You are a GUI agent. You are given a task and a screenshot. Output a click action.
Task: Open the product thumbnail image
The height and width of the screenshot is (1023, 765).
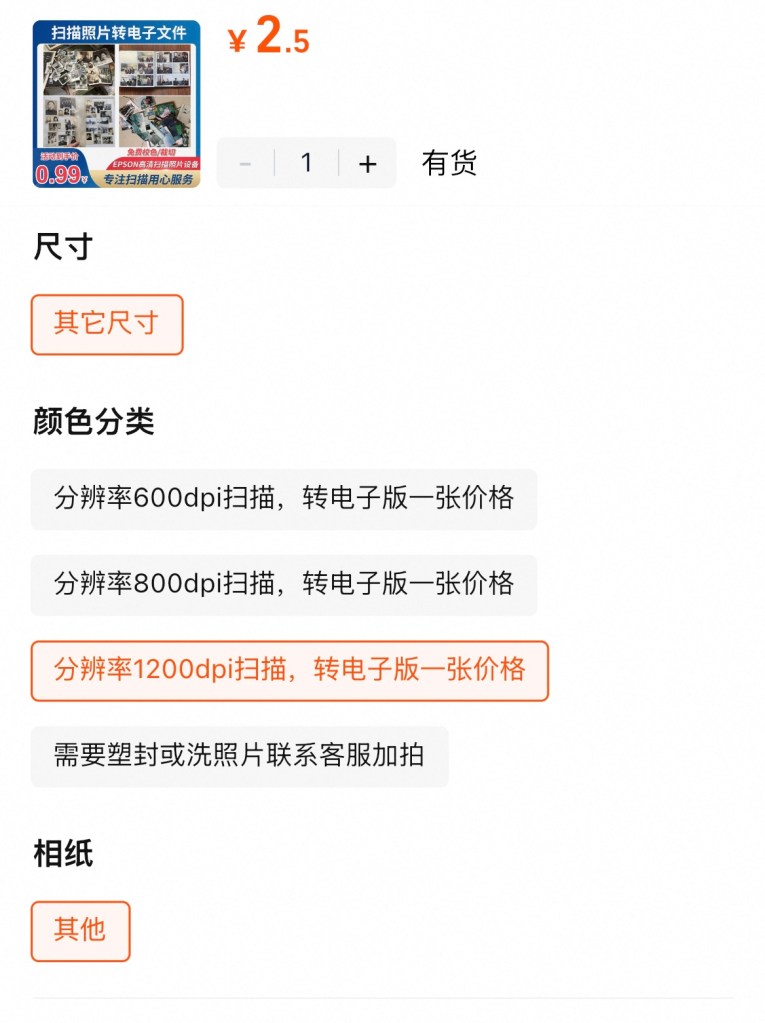116,104
